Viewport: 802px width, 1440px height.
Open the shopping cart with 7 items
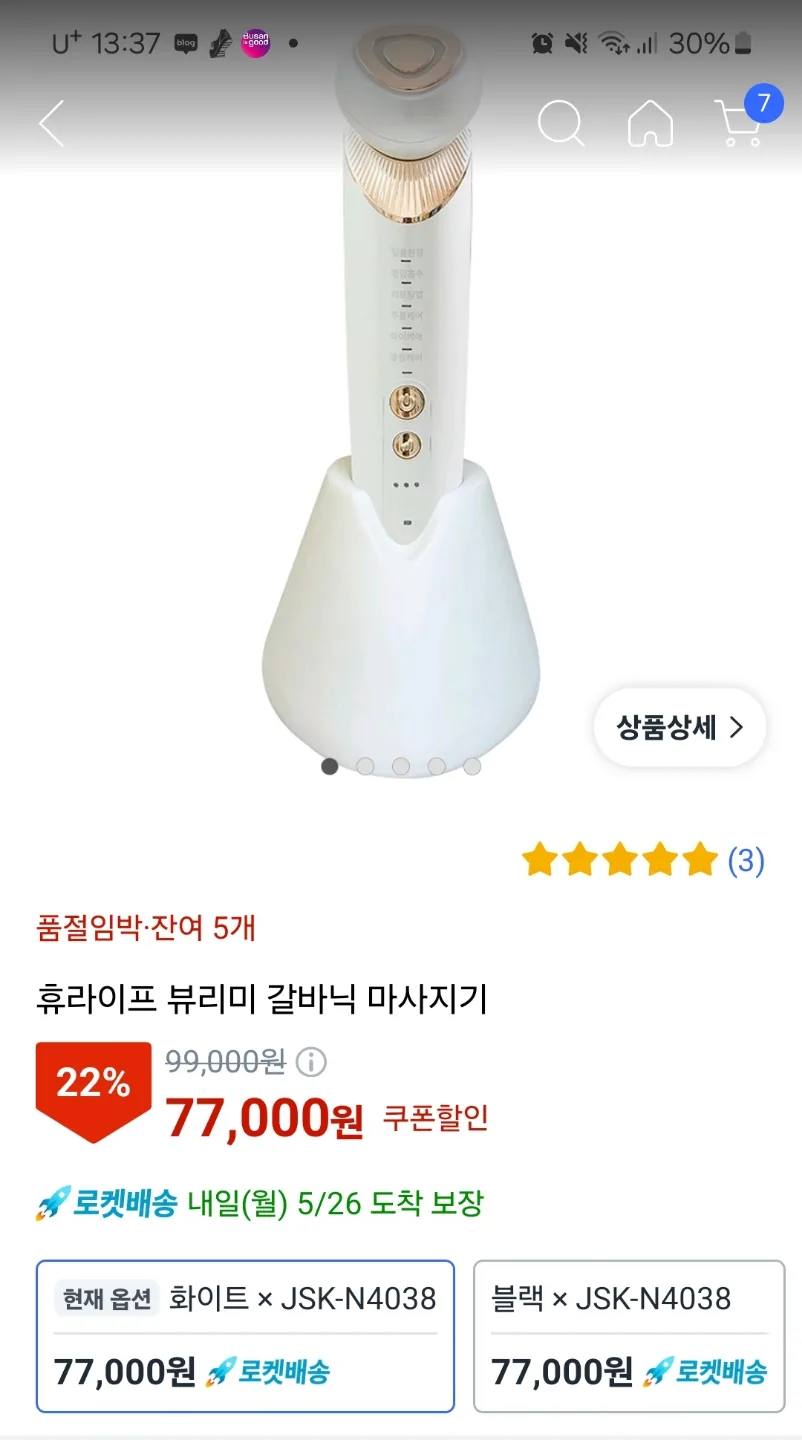(741, 122)
